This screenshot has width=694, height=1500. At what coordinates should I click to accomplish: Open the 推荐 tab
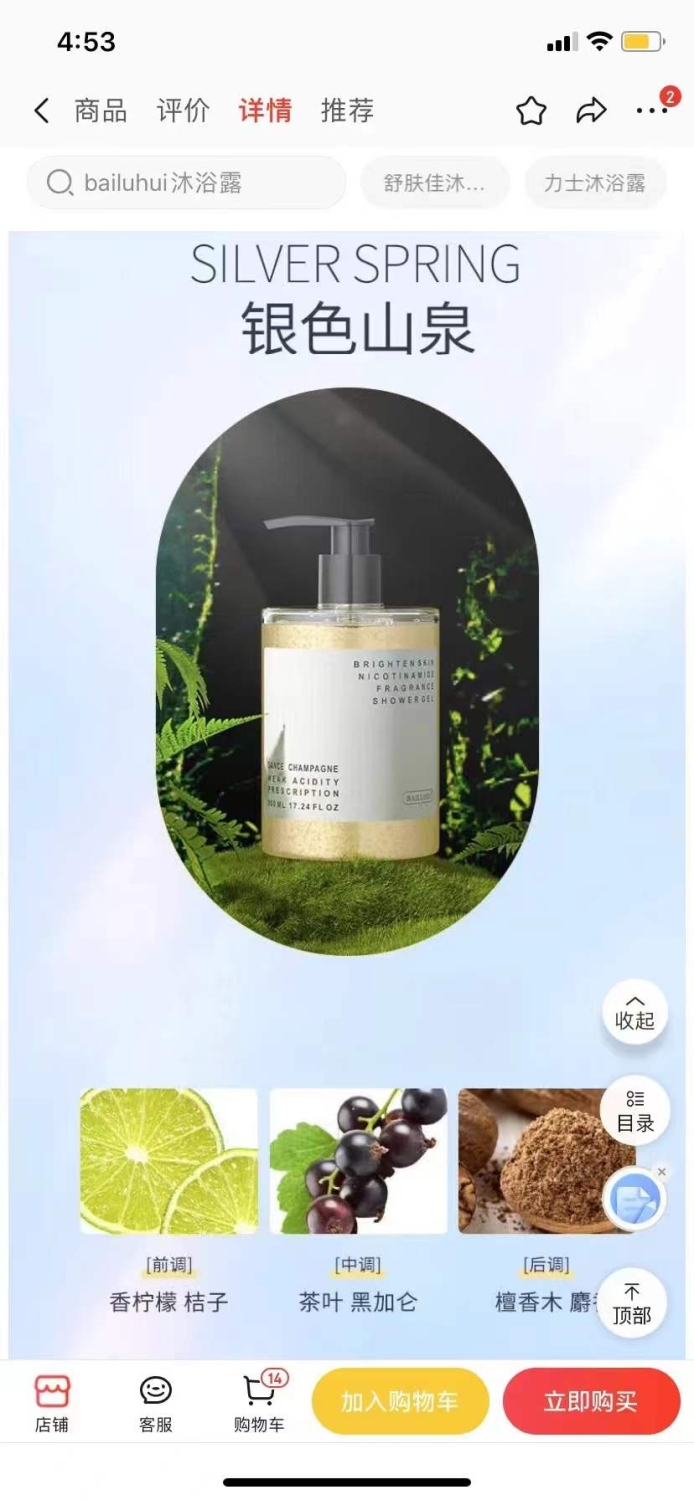pyautogui.click(x=347, y=111)
